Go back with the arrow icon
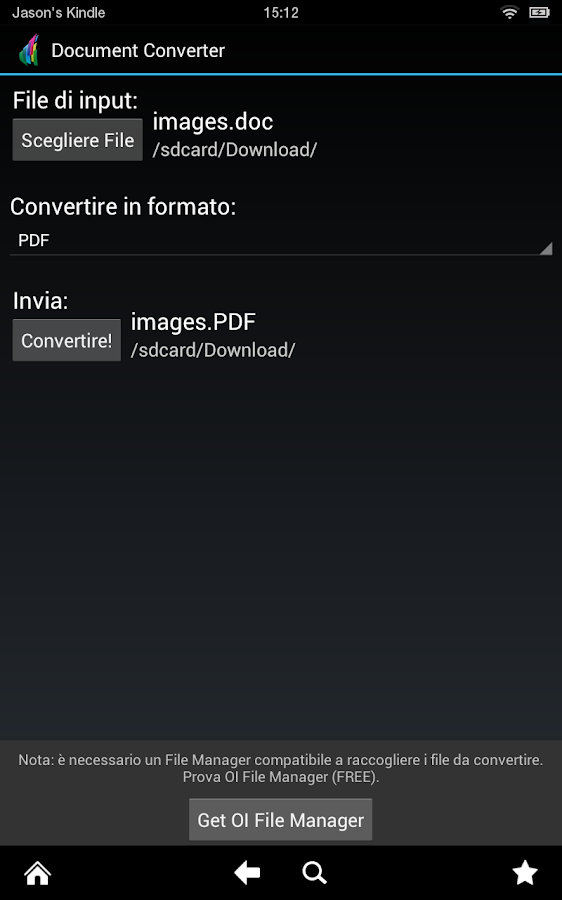Screen dimensions: 562x900 247,873
